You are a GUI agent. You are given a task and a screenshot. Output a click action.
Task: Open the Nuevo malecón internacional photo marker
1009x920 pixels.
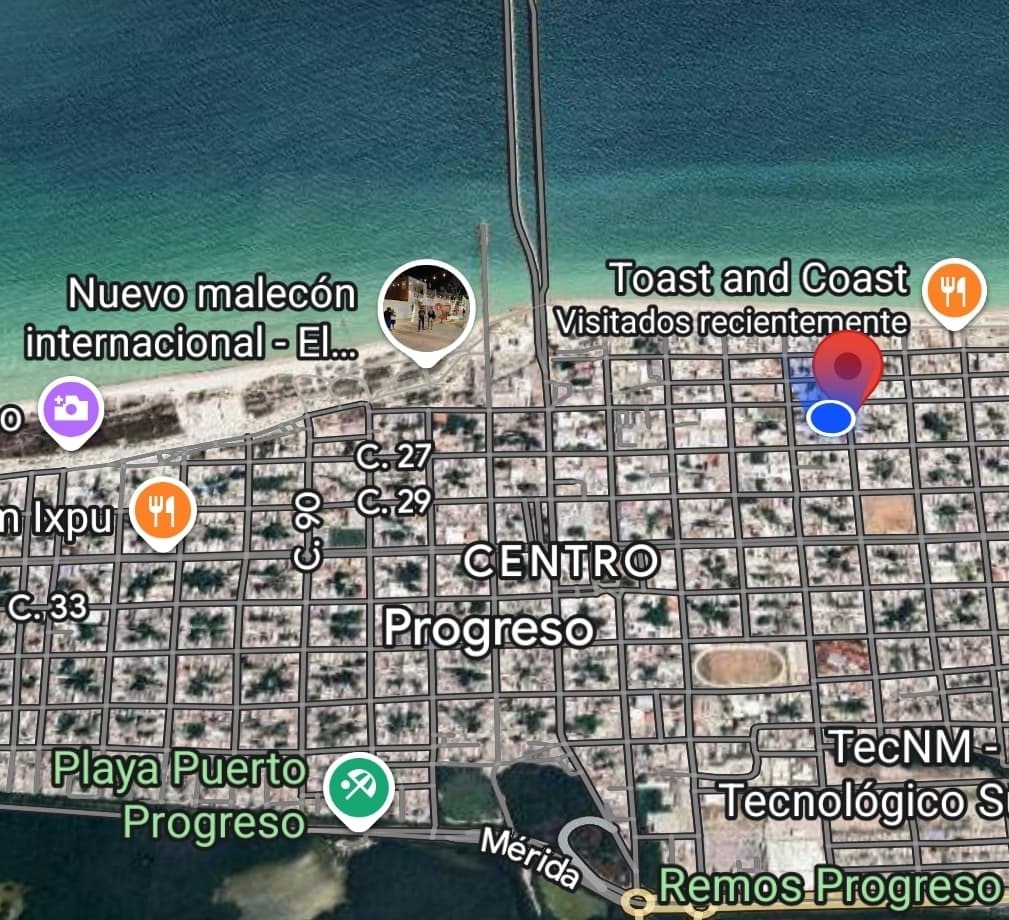pyautogui.click(x=426, y=310)
